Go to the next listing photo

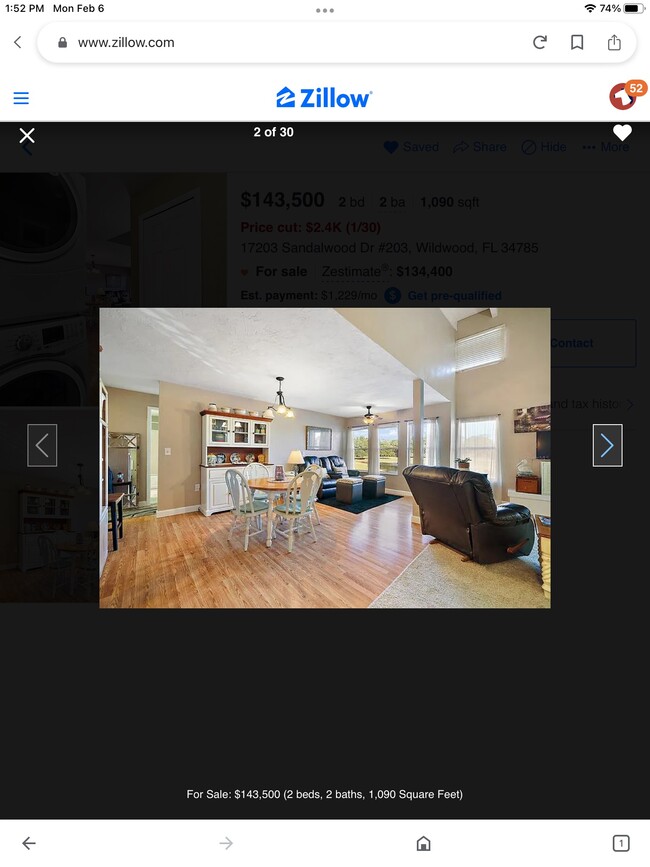(x=607, y=445)
